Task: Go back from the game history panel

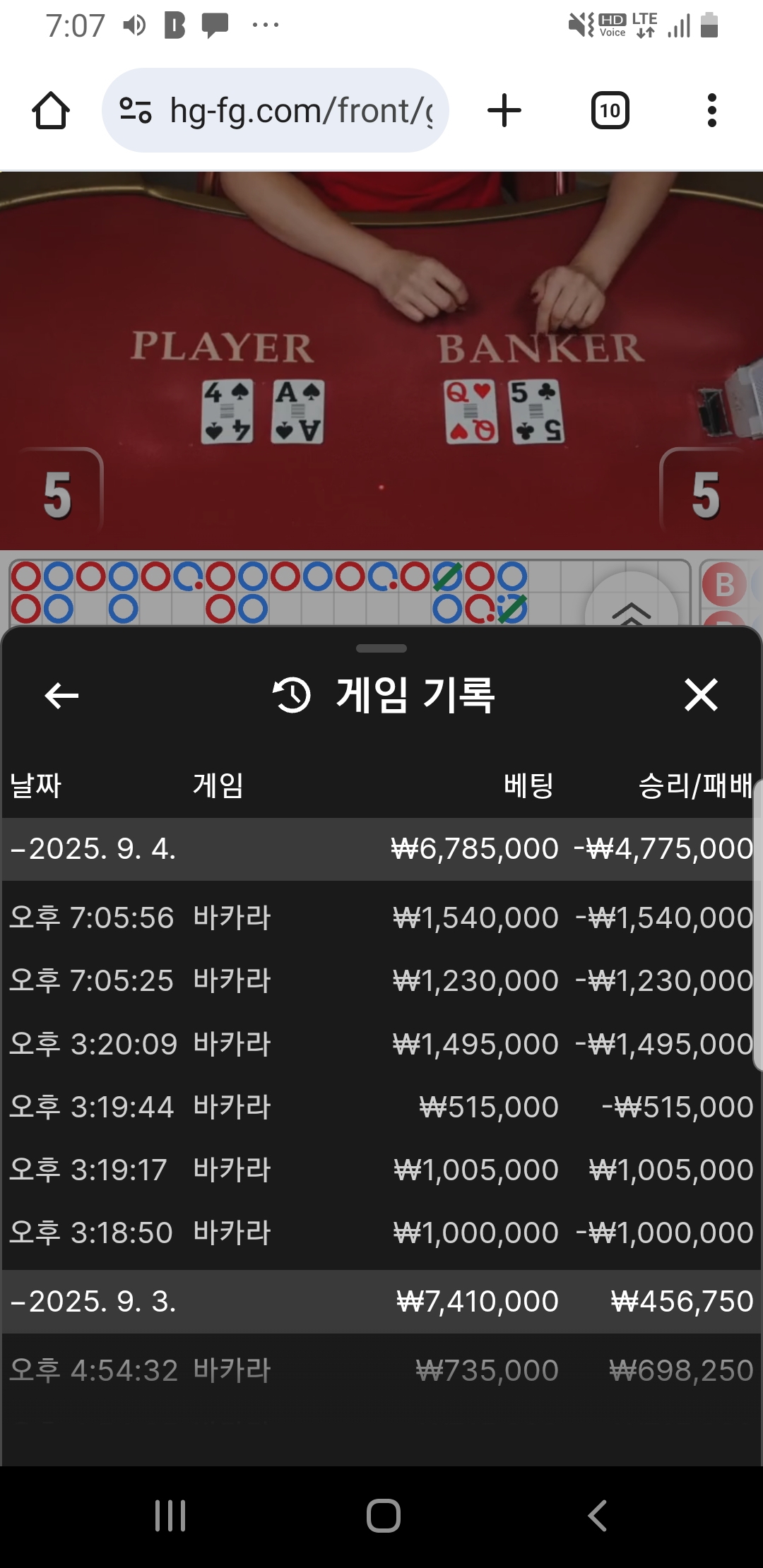Action: point(61,696)
